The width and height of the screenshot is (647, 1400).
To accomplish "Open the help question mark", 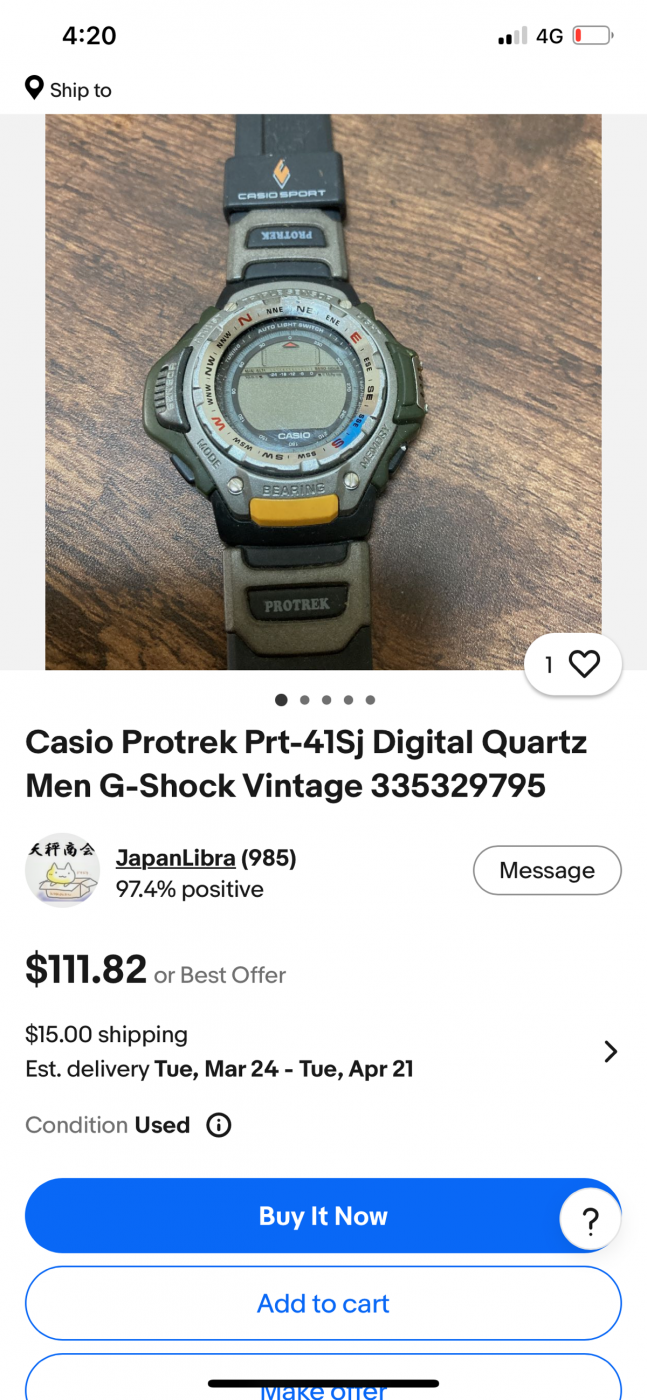I will pos(590,1220).
